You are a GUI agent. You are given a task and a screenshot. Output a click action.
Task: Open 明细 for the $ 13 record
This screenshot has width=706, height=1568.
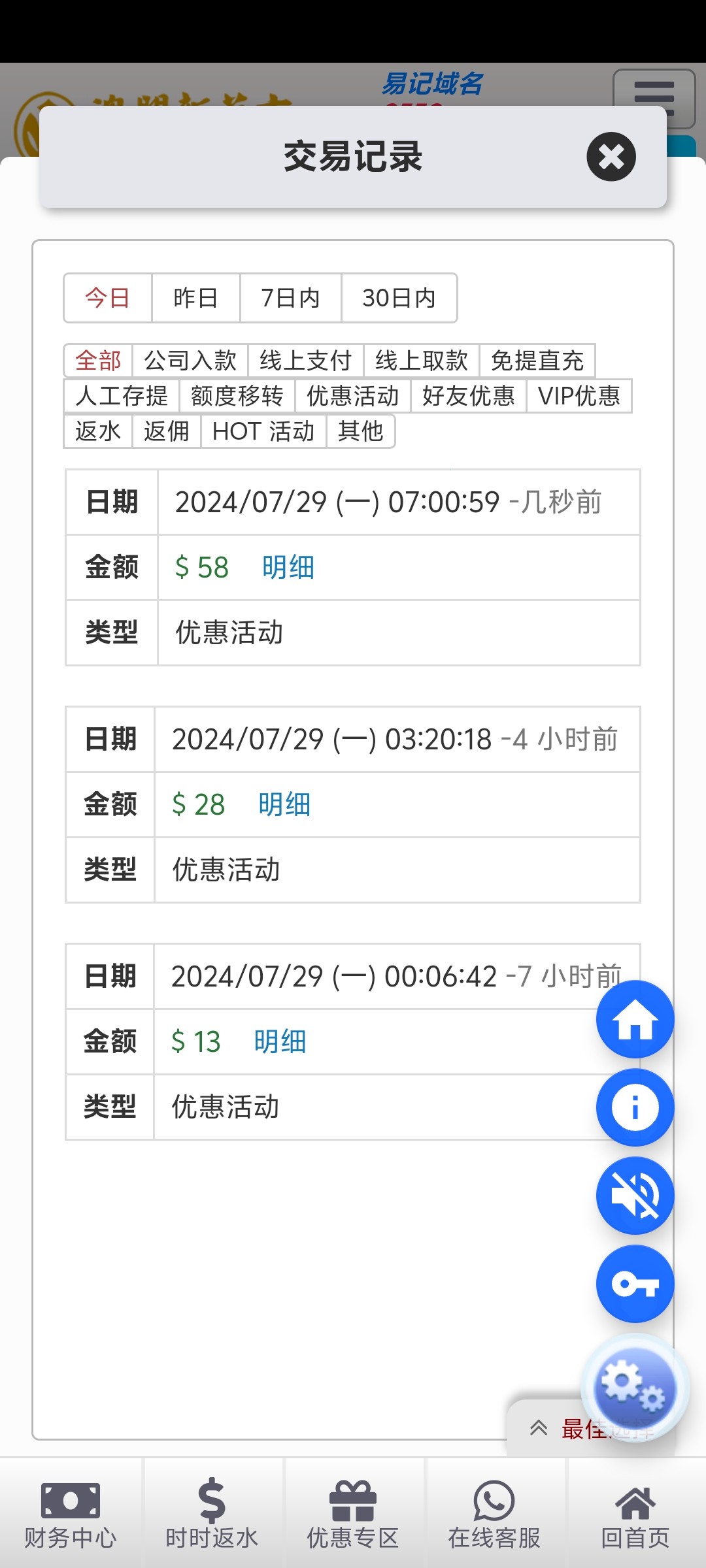pos(280,1041)
